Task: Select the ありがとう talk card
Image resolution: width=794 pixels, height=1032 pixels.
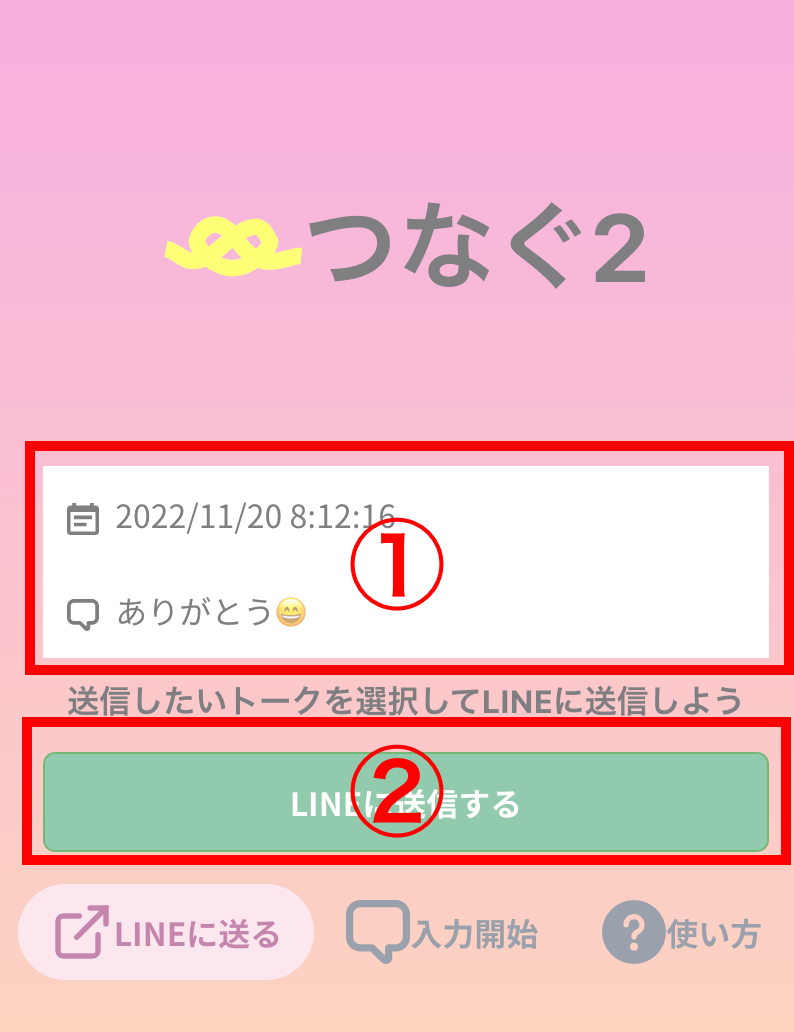Action: (x=405, y=561)
